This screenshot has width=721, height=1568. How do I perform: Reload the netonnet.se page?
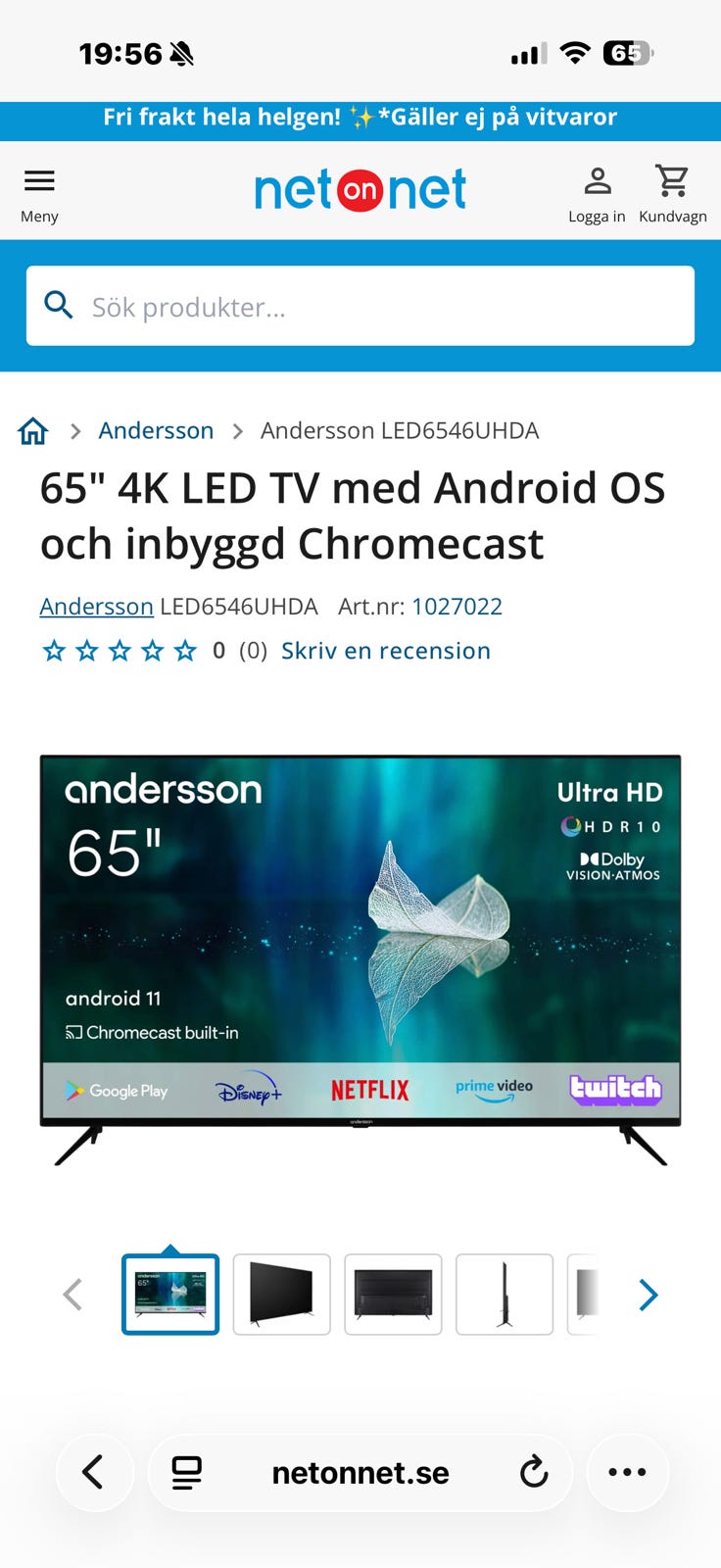[534, 1472]
